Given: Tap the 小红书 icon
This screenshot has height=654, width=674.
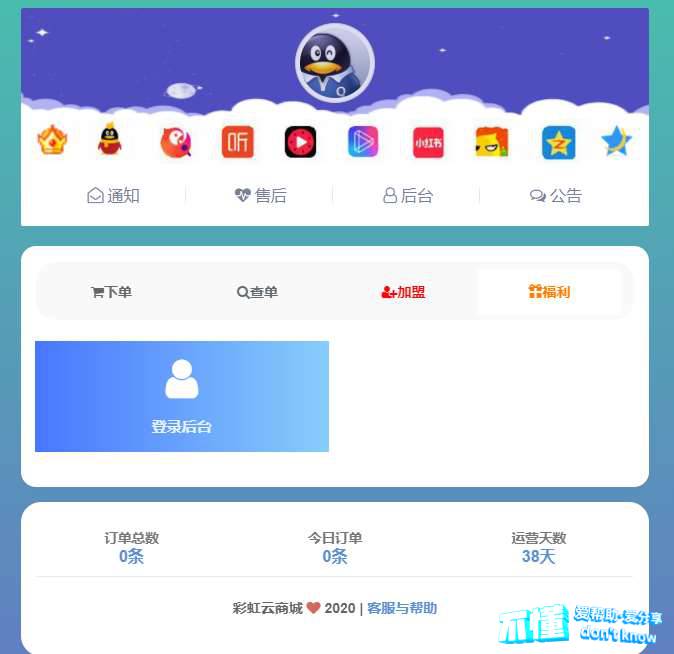Looking at the screenshot, I should click(x=428, y=143).
